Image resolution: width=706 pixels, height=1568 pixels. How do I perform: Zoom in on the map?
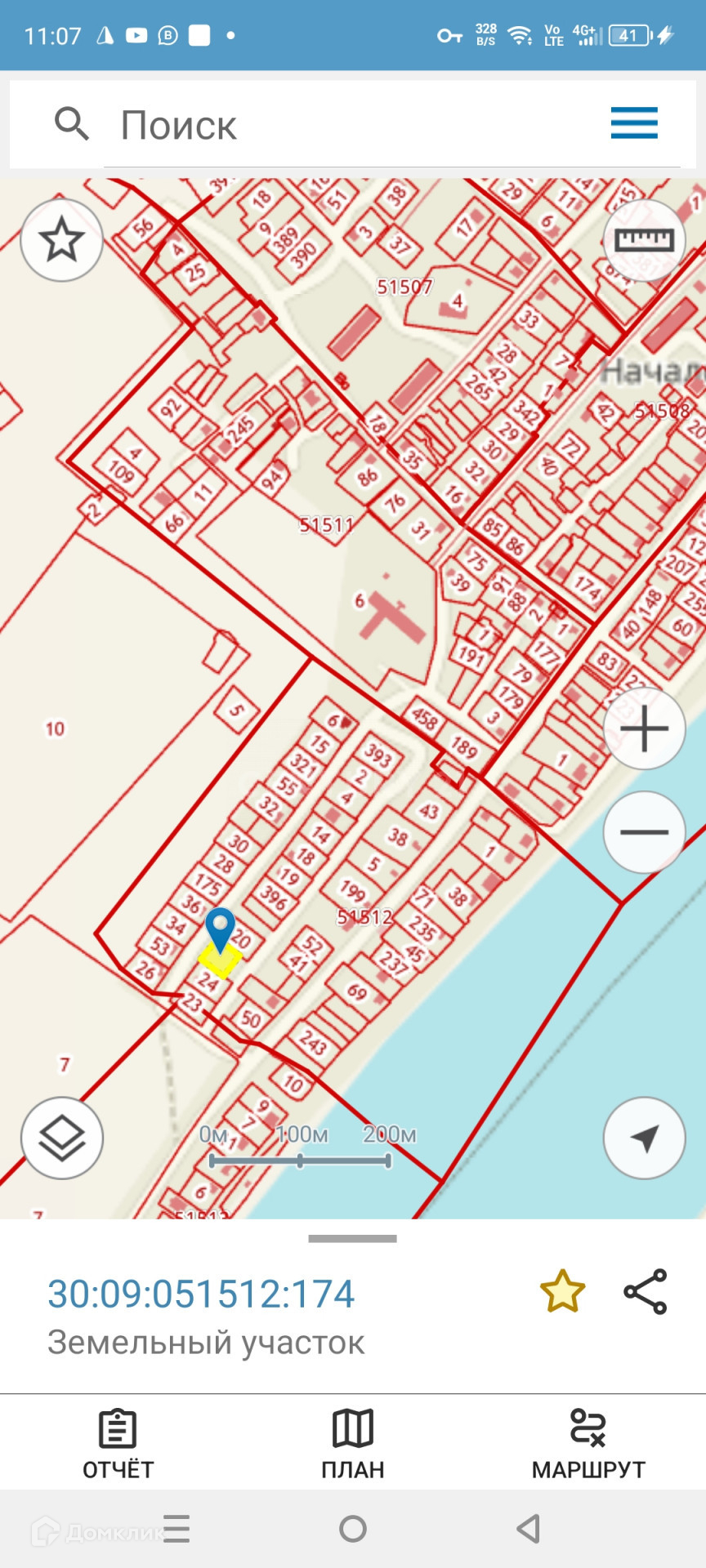(644, 728)
